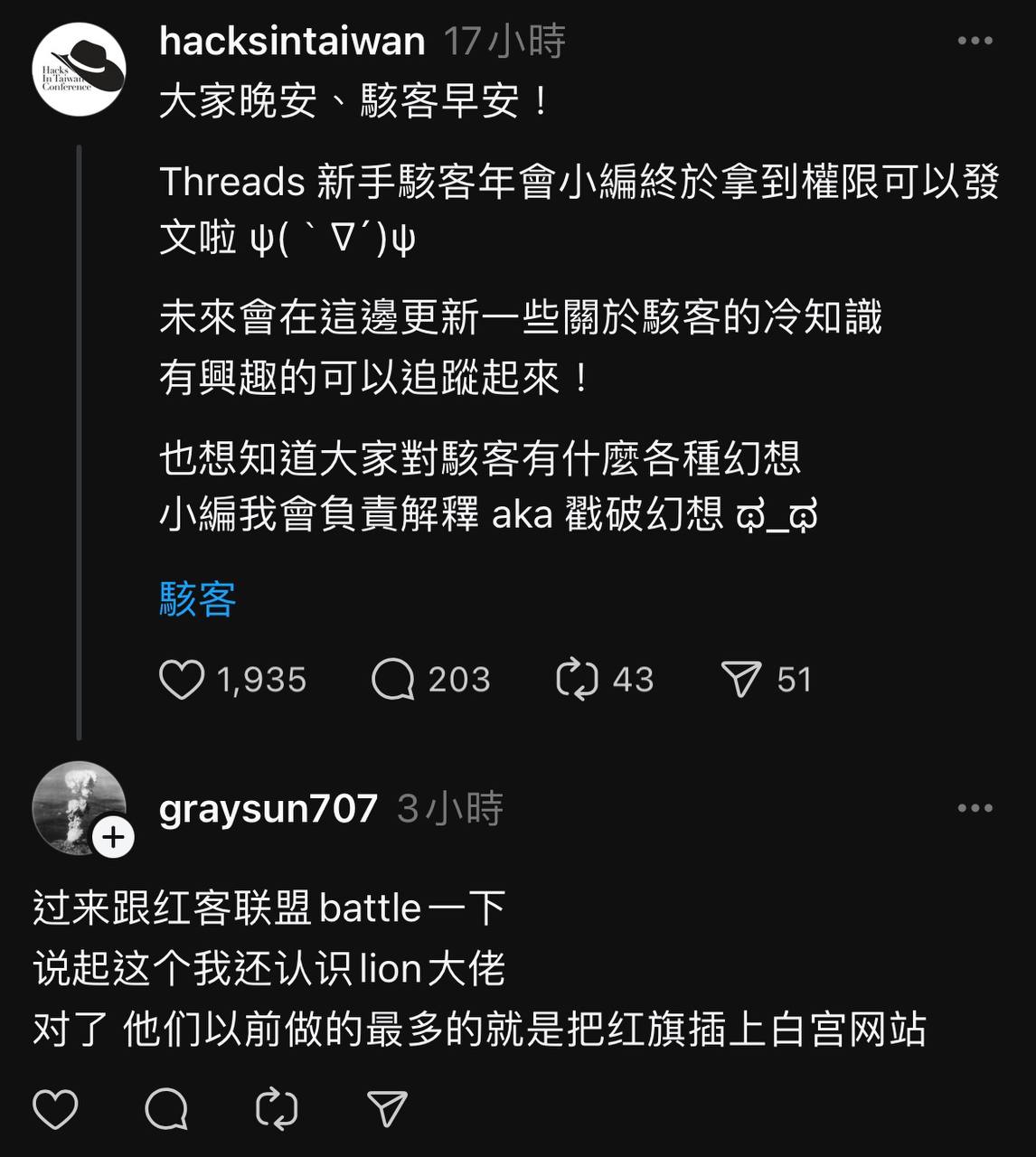1036x1157 pixels.
Task: Follow graysun707 using the plus badge
Action: [113, 838]
